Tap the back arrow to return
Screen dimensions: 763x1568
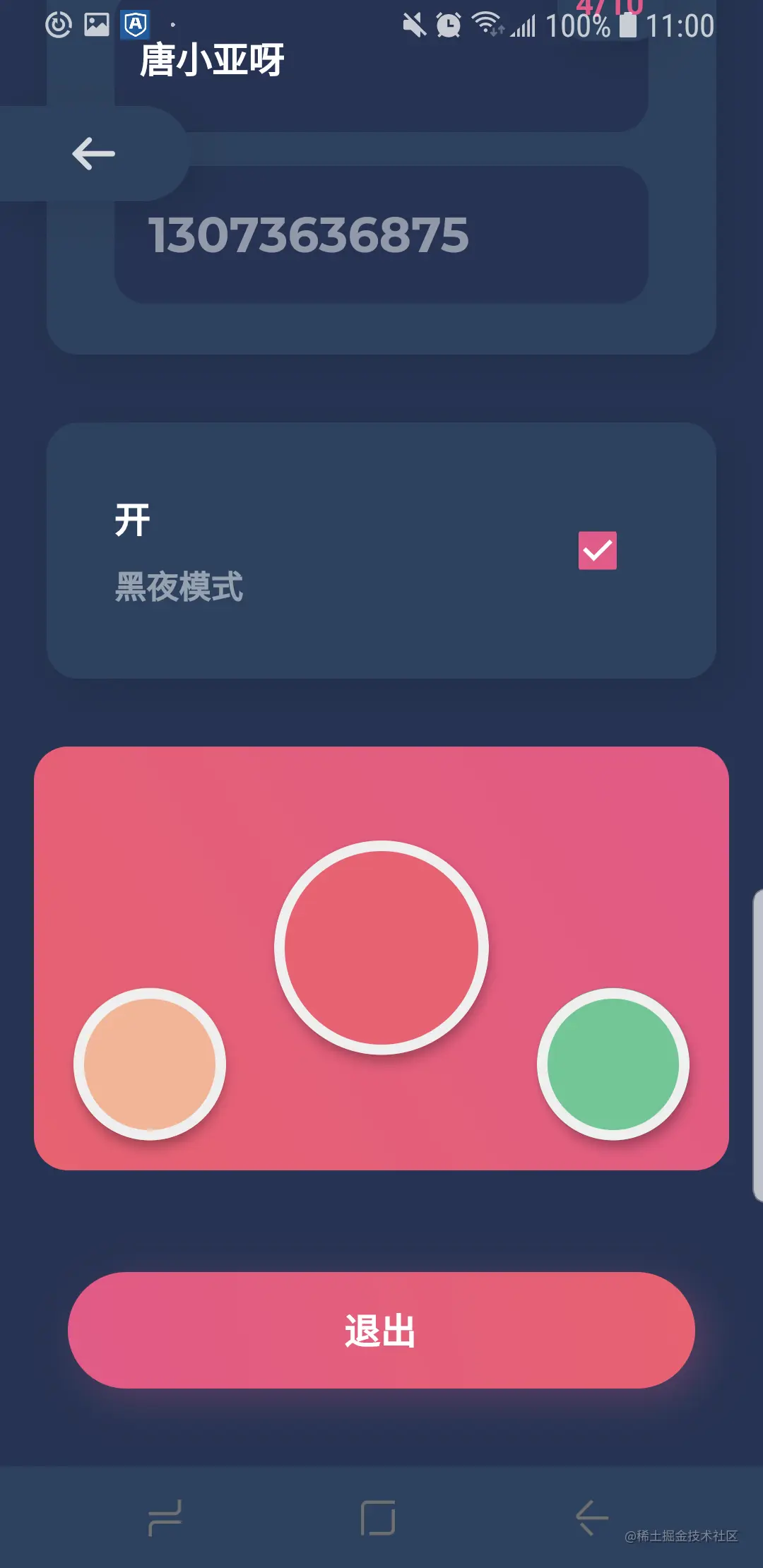pos(92,153)
